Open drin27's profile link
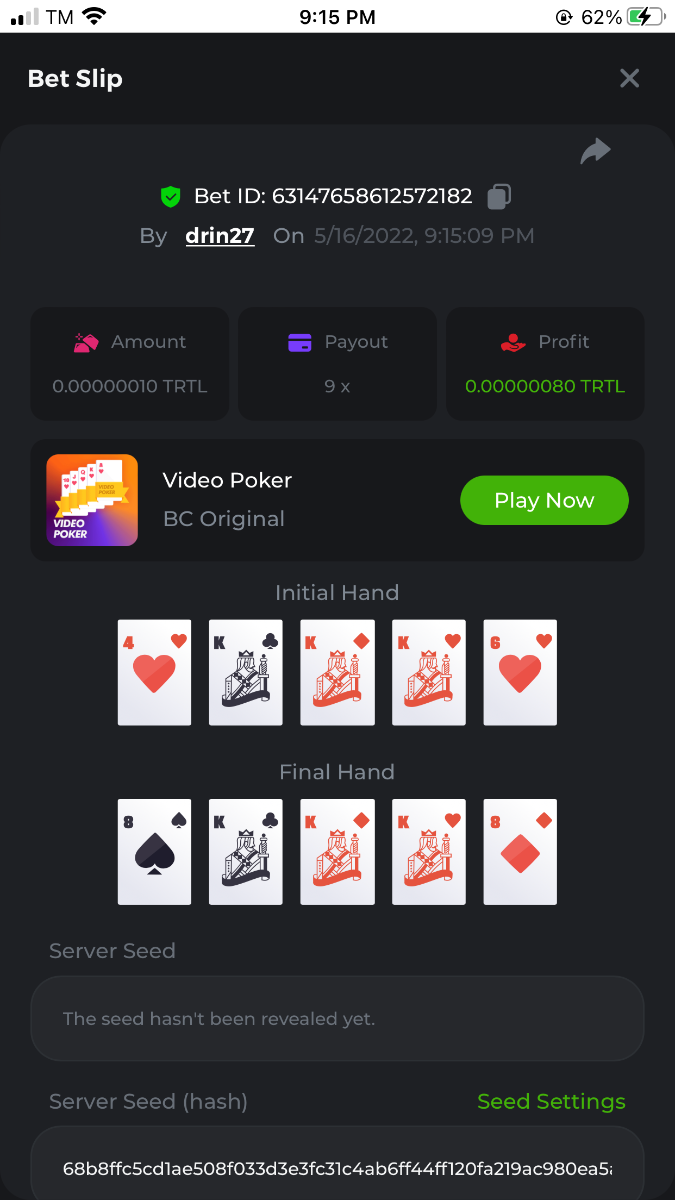Viewport: 675px width, 1200px height. (x=220, y=236)
